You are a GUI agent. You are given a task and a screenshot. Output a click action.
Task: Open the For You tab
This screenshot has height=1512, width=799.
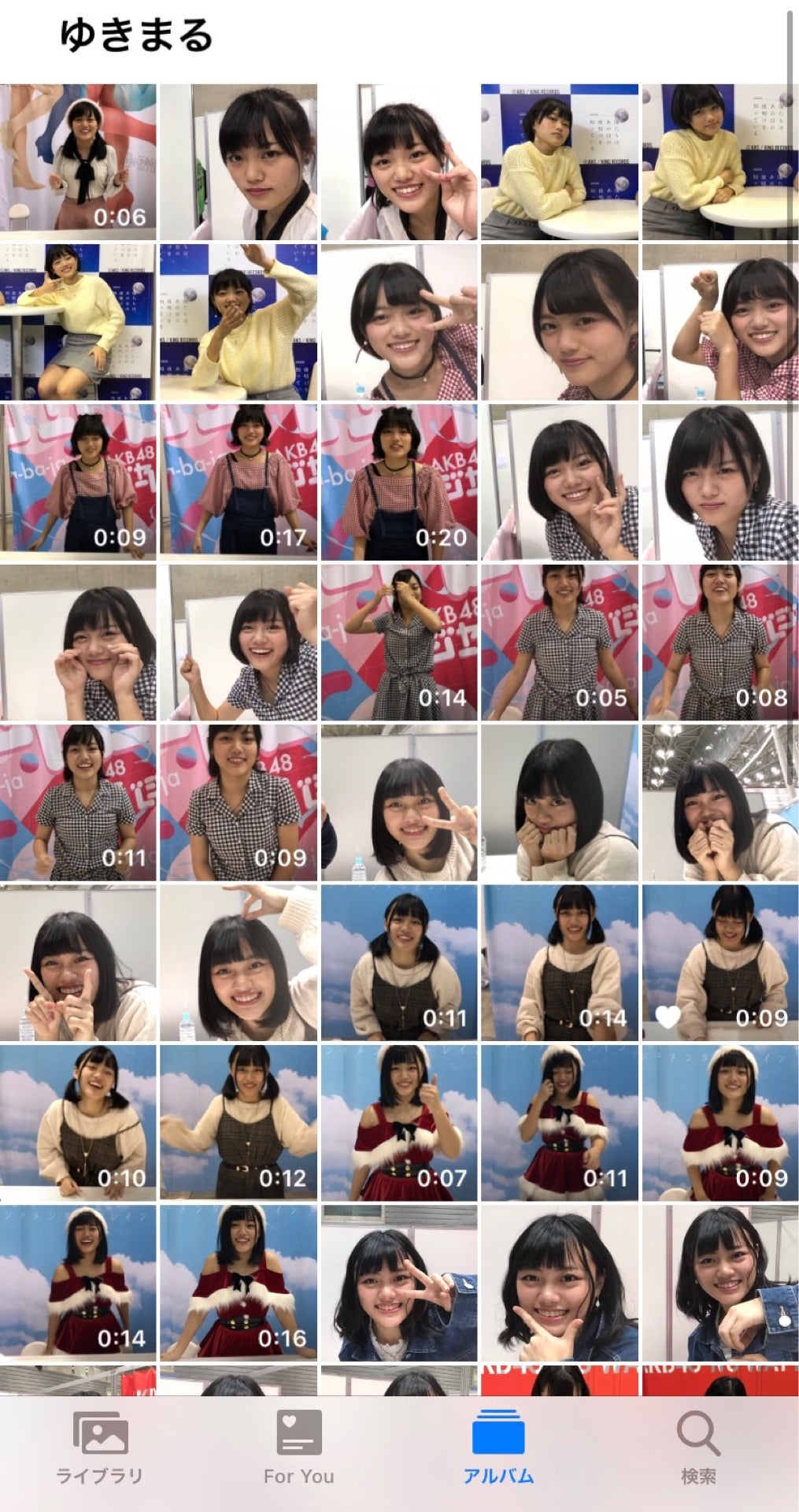pyautogui.click(x=299, y=1447)
